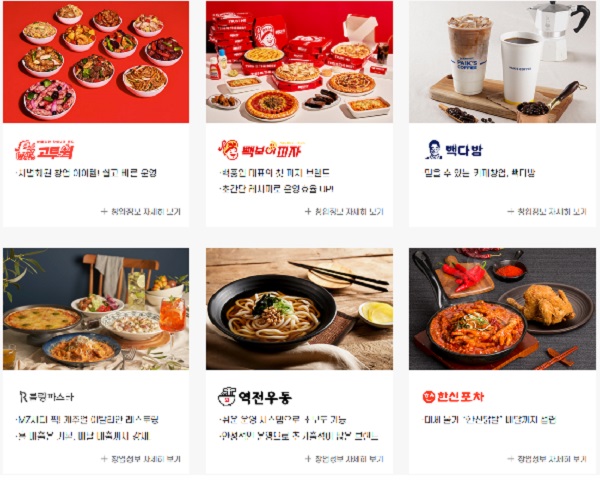This screenshot has width=600, height=483.
Task: Open the 롤링파스타 brand card
Action: point(95,309)
